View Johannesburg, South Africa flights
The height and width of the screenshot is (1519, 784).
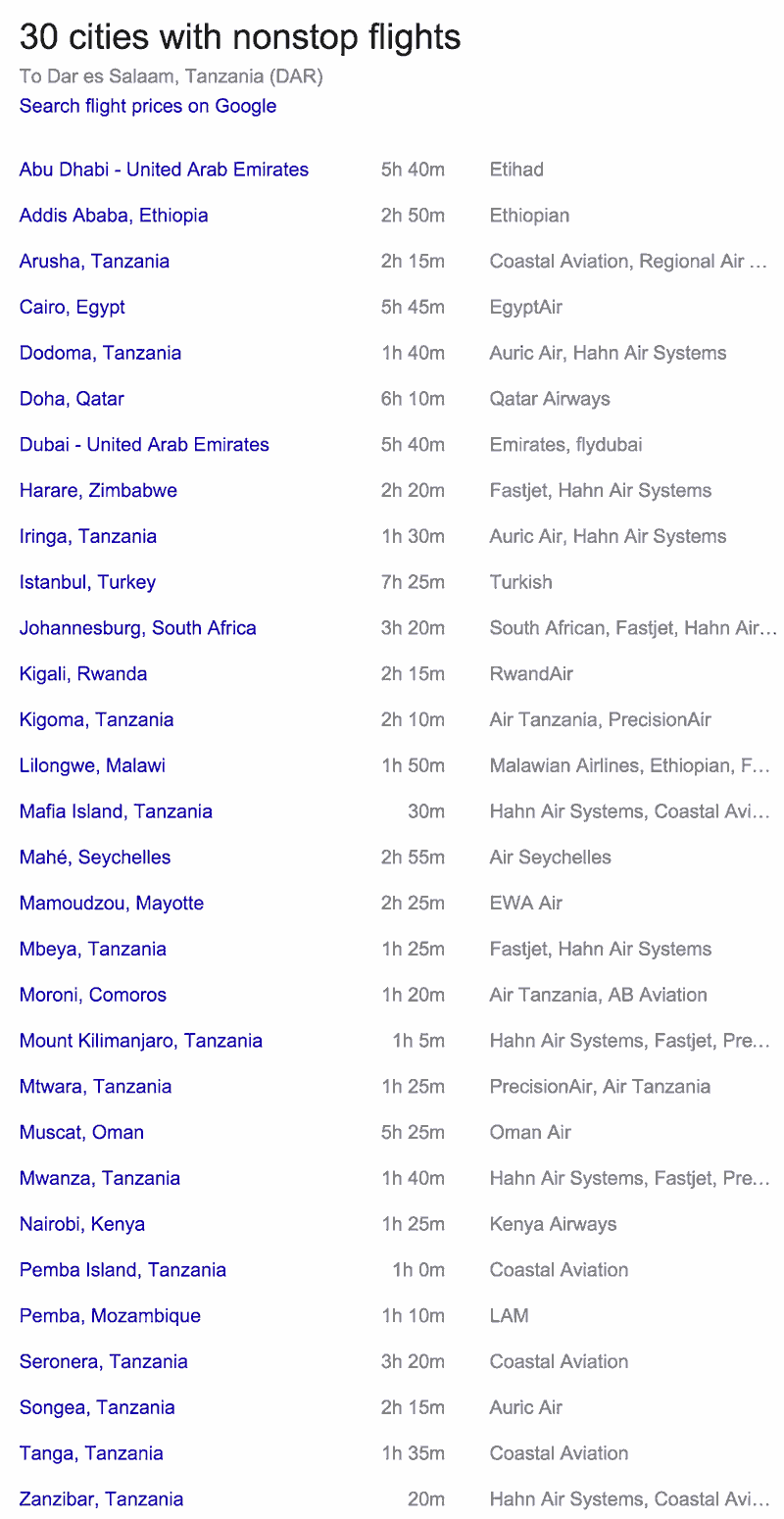pyautogui.click(x=138, y=628)
